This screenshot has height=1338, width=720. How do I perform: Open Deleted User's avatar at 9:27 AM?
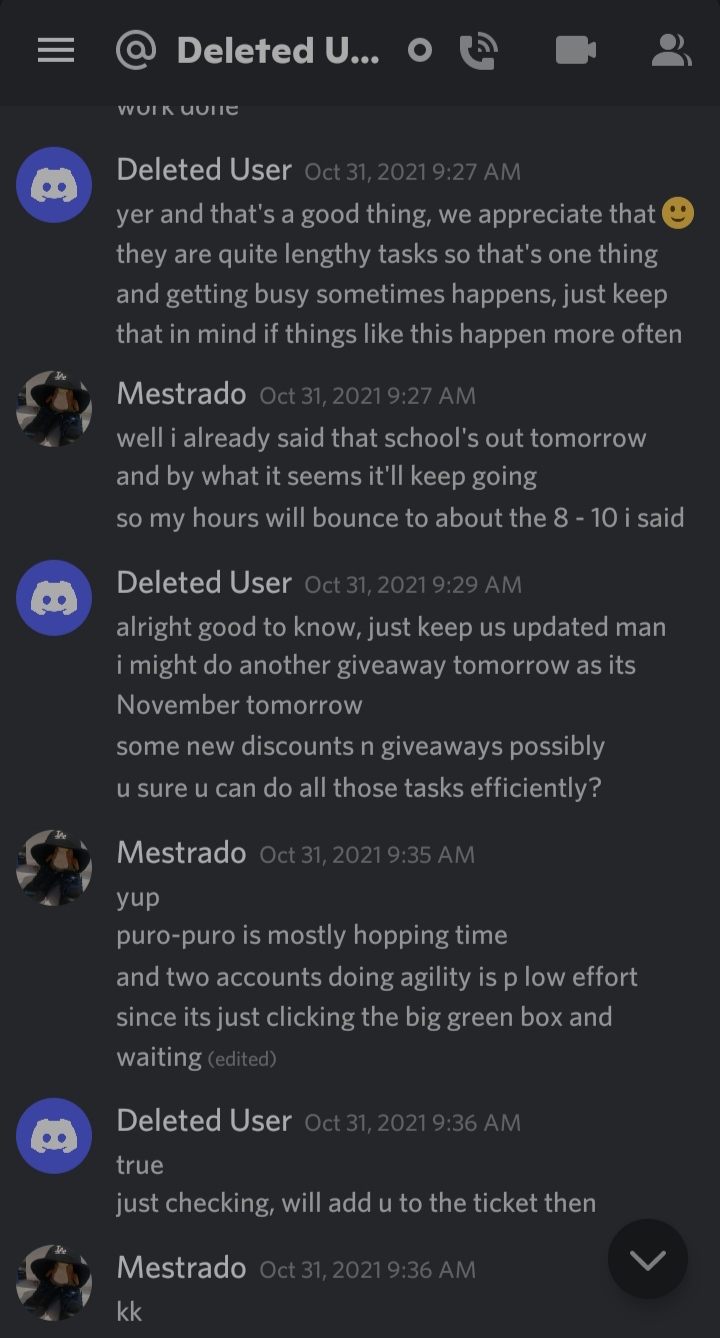click(54, 186)
